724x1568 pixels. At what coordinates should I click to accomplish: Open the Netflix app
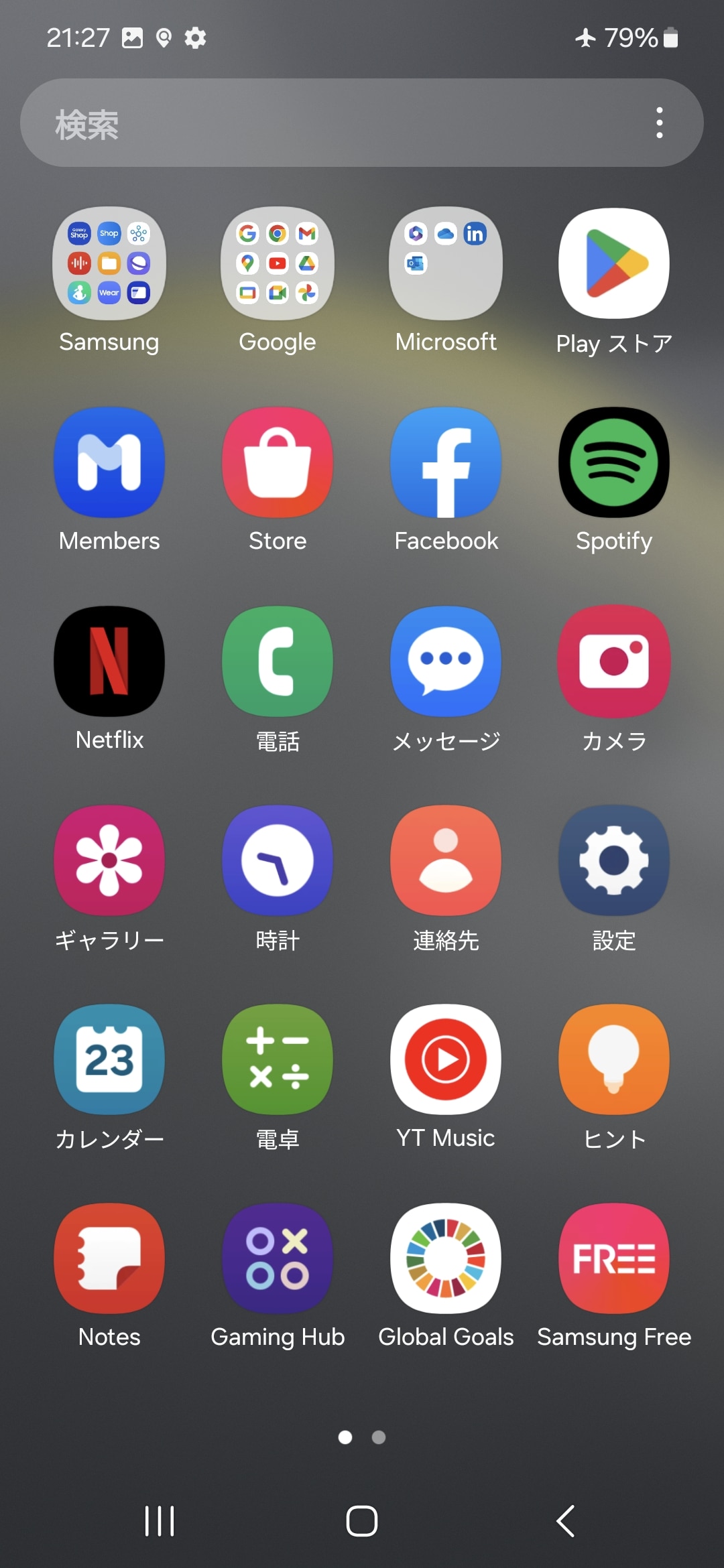click(109, 661)
